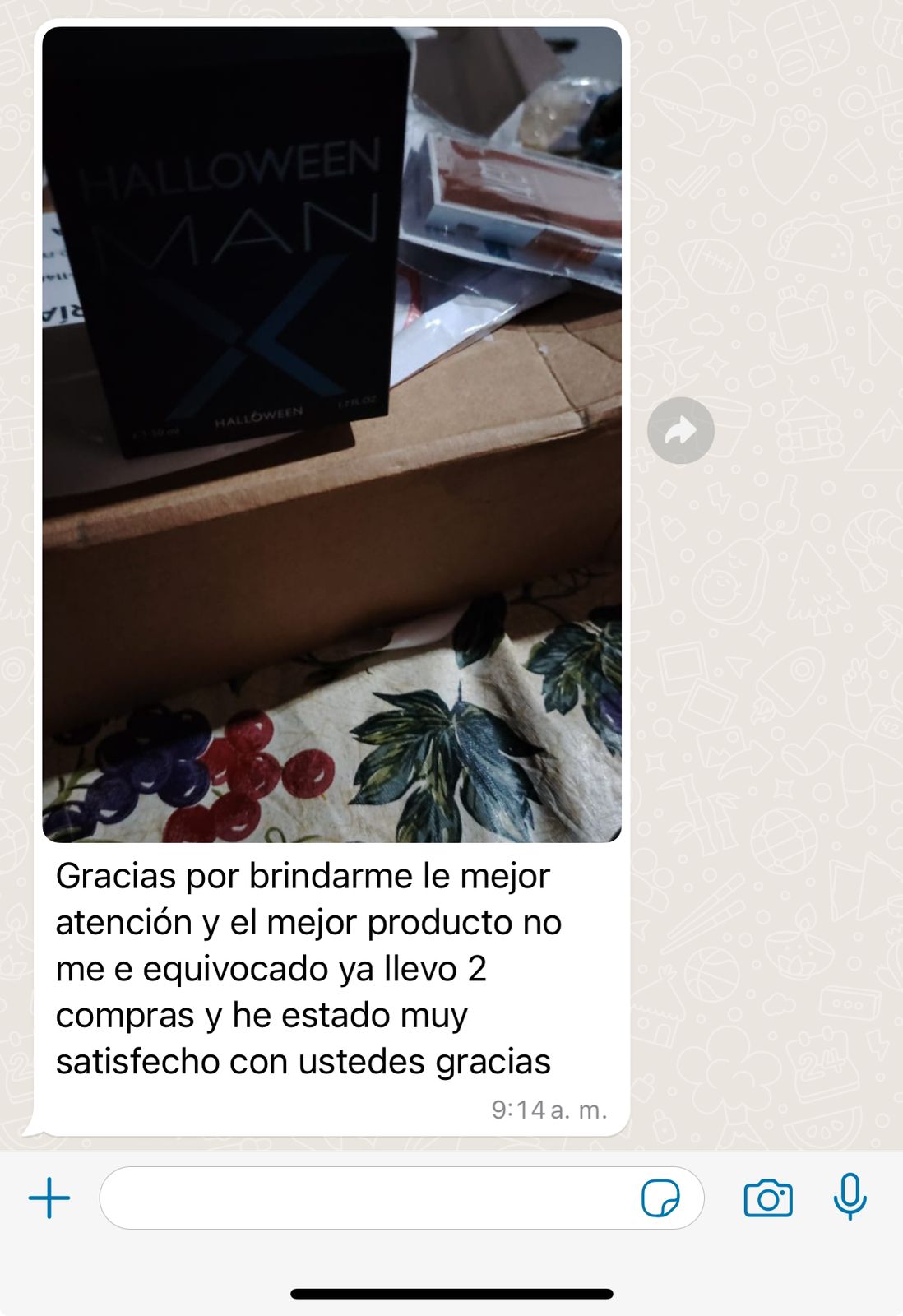Viewport: 903px width, 1316px height.
Task: Open the plus attachment menu
Action: 49,1198
